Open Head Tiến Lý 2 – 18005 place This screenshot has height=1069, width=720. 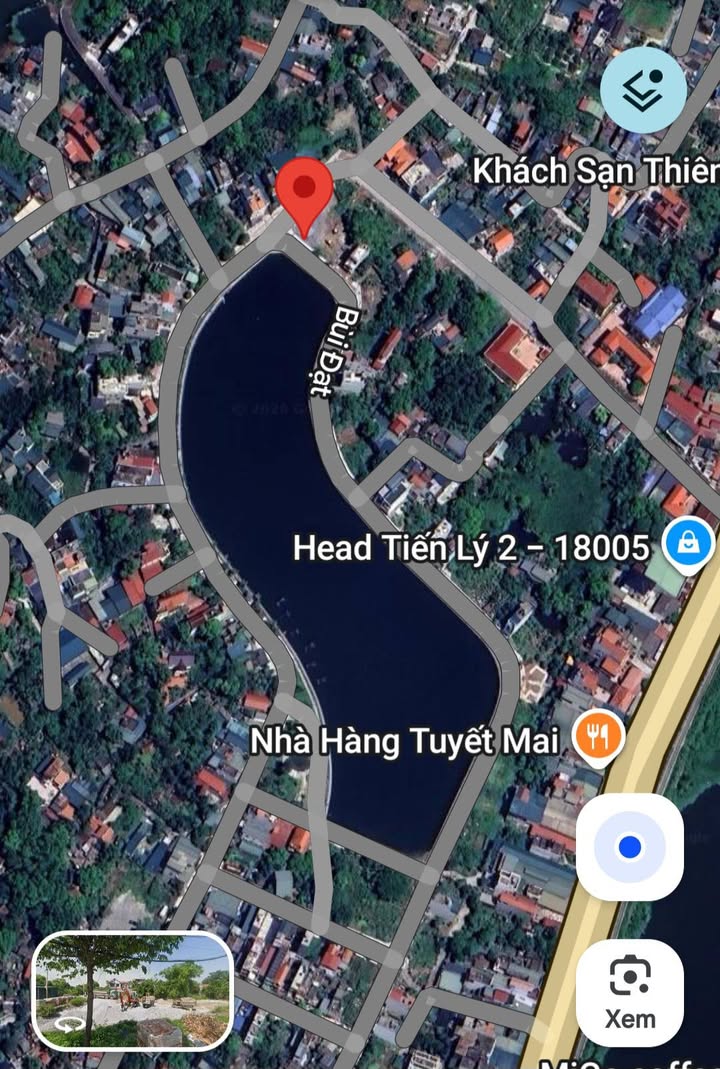(689, 546)
